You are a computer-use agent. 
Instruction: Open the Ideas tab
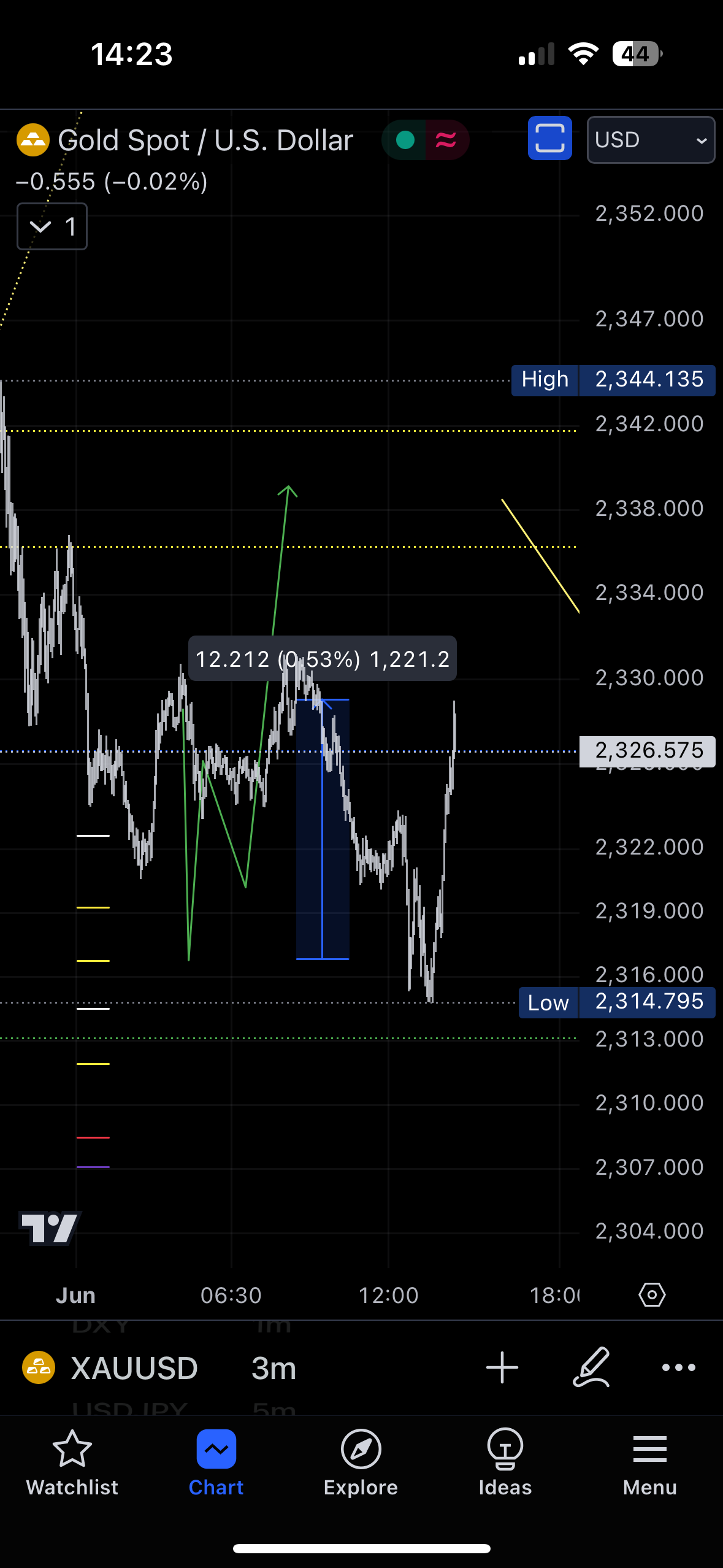pos(505,1463)
